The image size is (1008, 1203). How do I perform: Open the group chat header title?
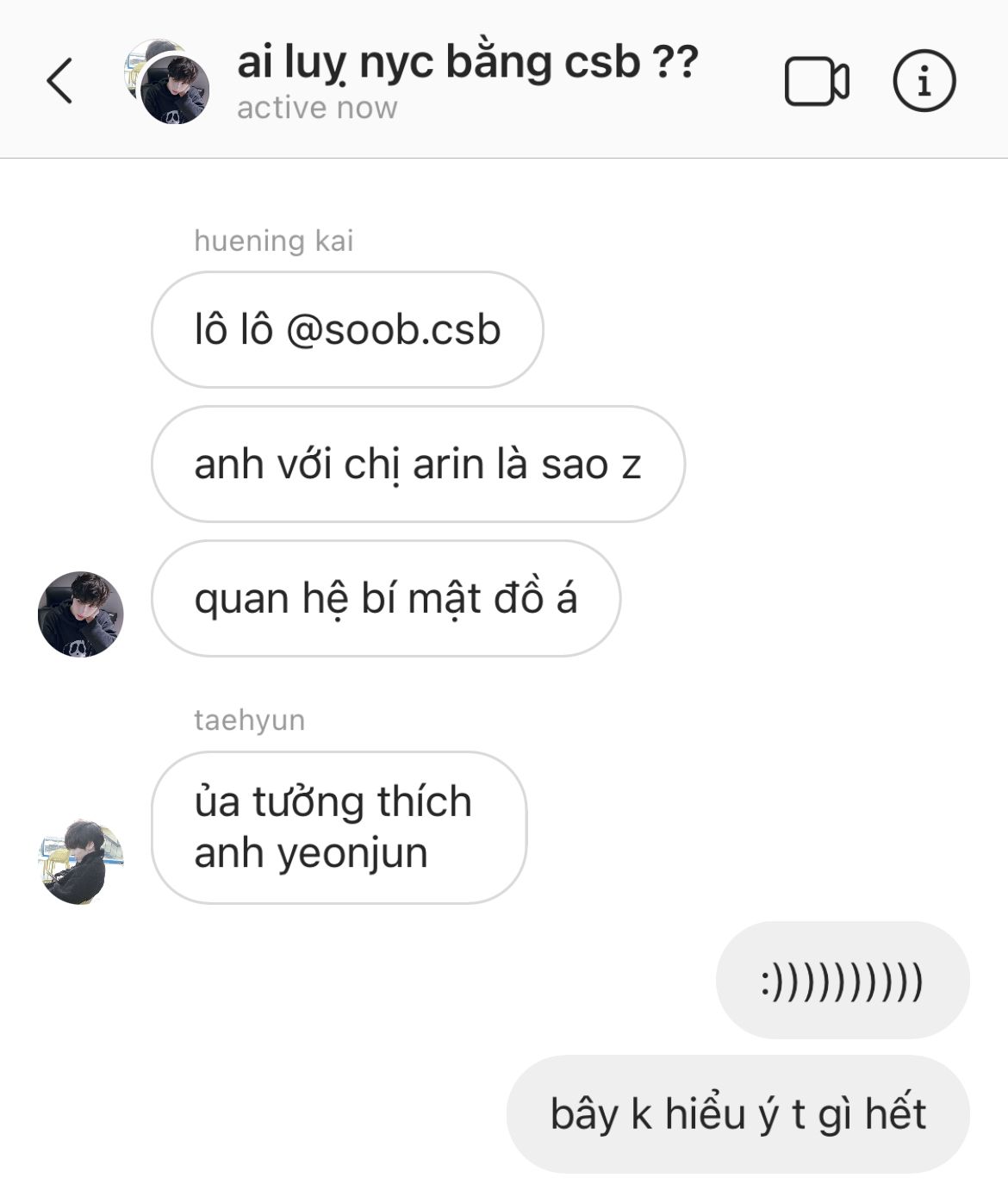pyautogui.click(x=467, y=64)
